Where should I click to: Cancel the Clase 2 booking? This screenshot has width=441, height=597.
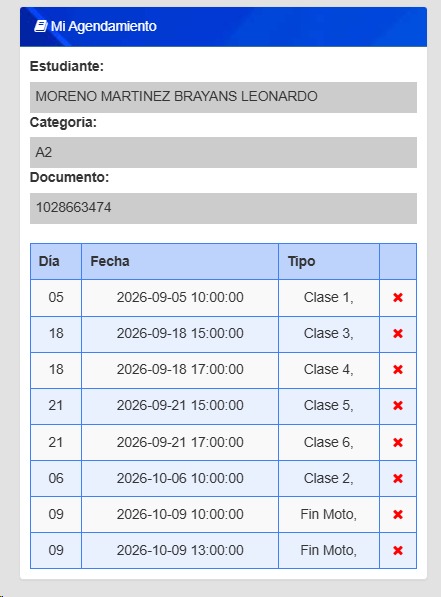[398, 478]
